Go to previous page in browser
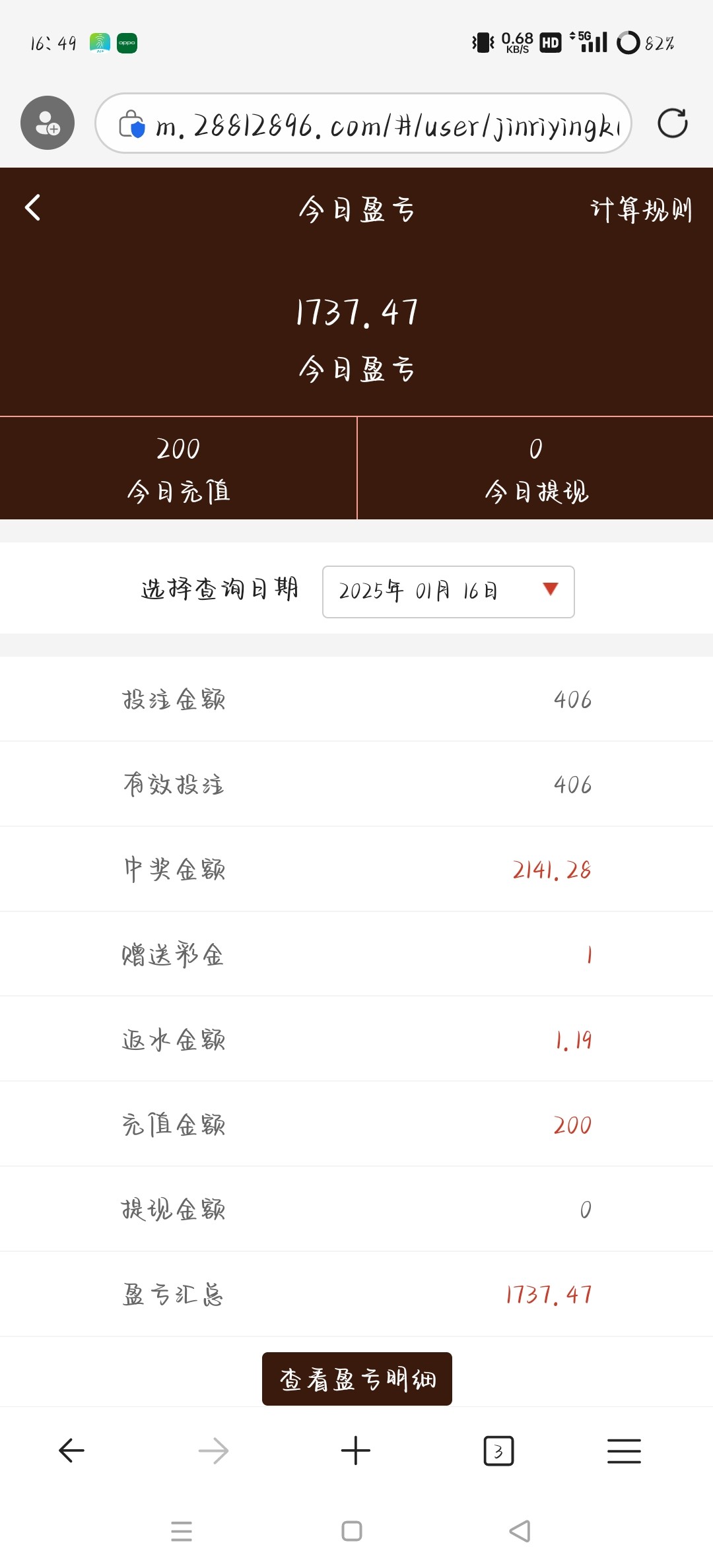The height and width of the screenshot is (1568, 713). pyautogui.click(x=71, y=1451)
